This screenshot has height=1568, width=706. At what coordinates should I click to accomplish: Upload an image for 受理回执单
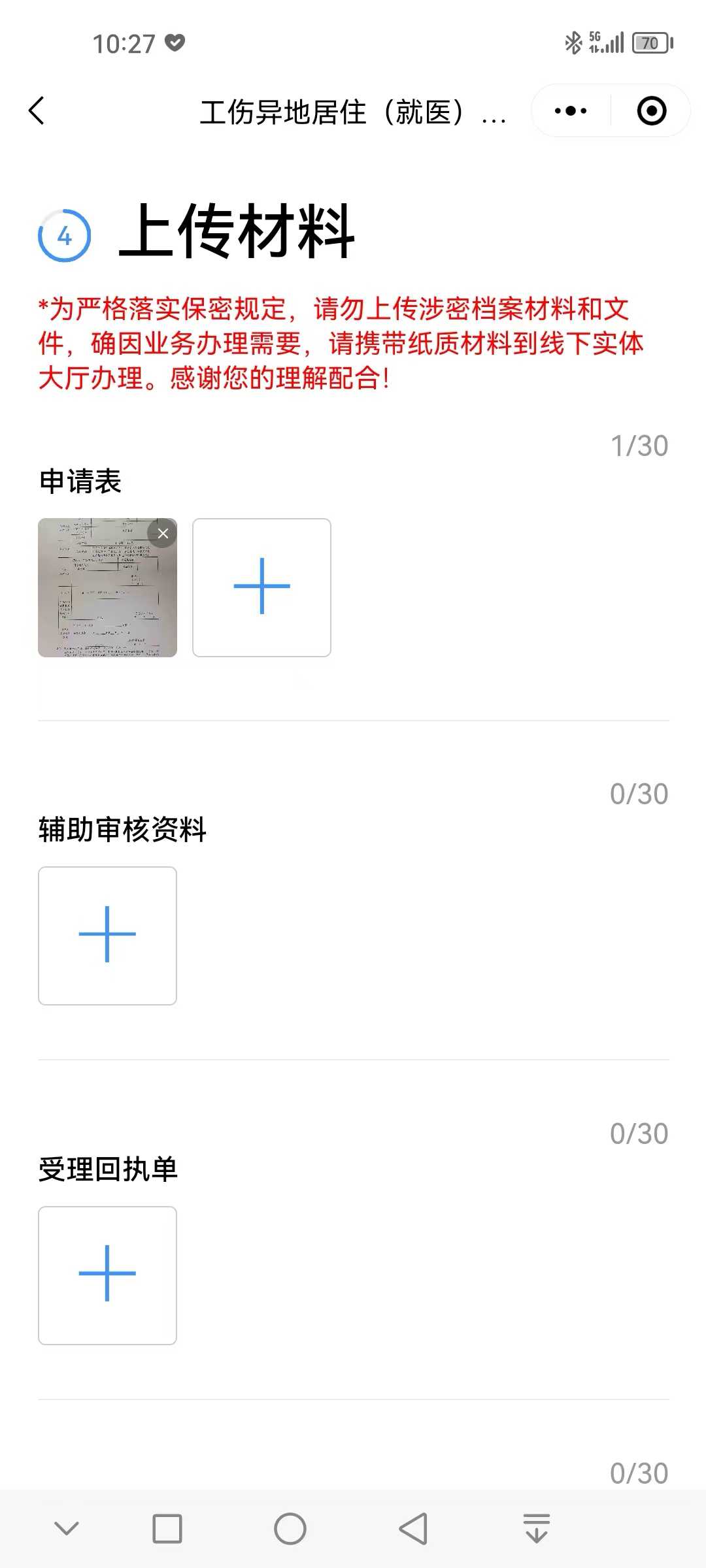[107, 1275]
